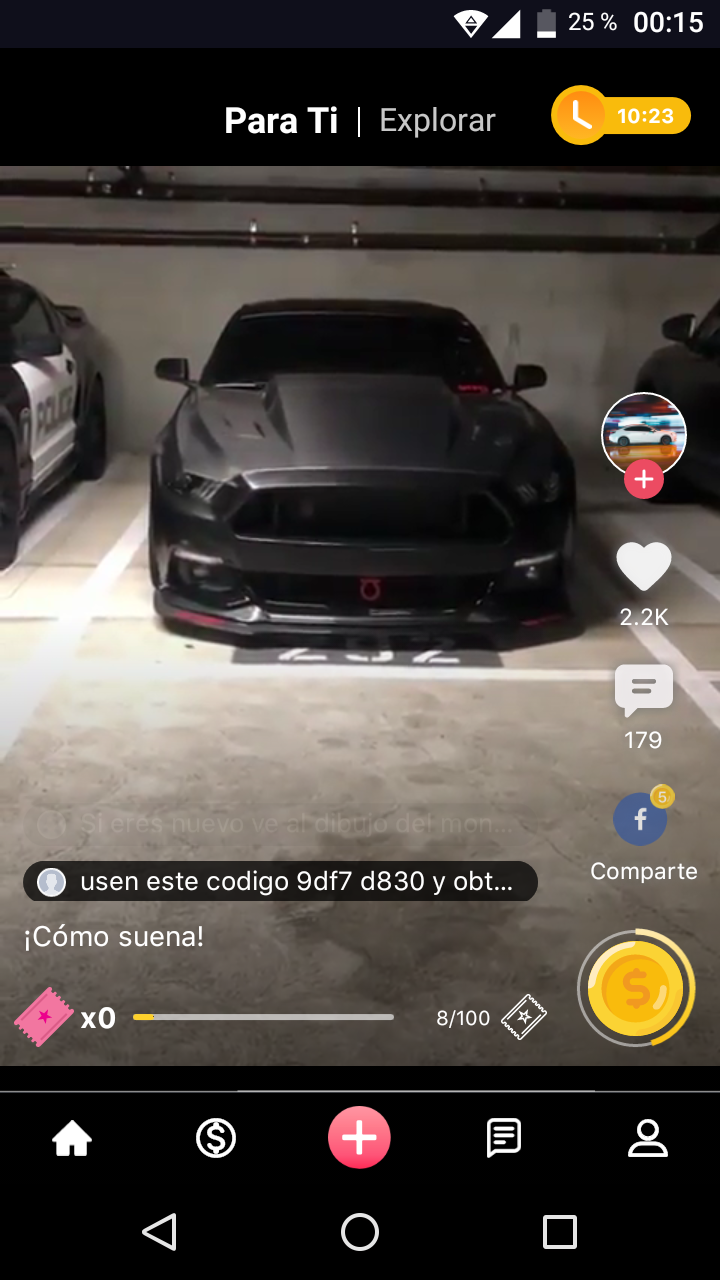Open the dollar earnings tab
Screen dimensions: 720x1280
(216, 1138)
